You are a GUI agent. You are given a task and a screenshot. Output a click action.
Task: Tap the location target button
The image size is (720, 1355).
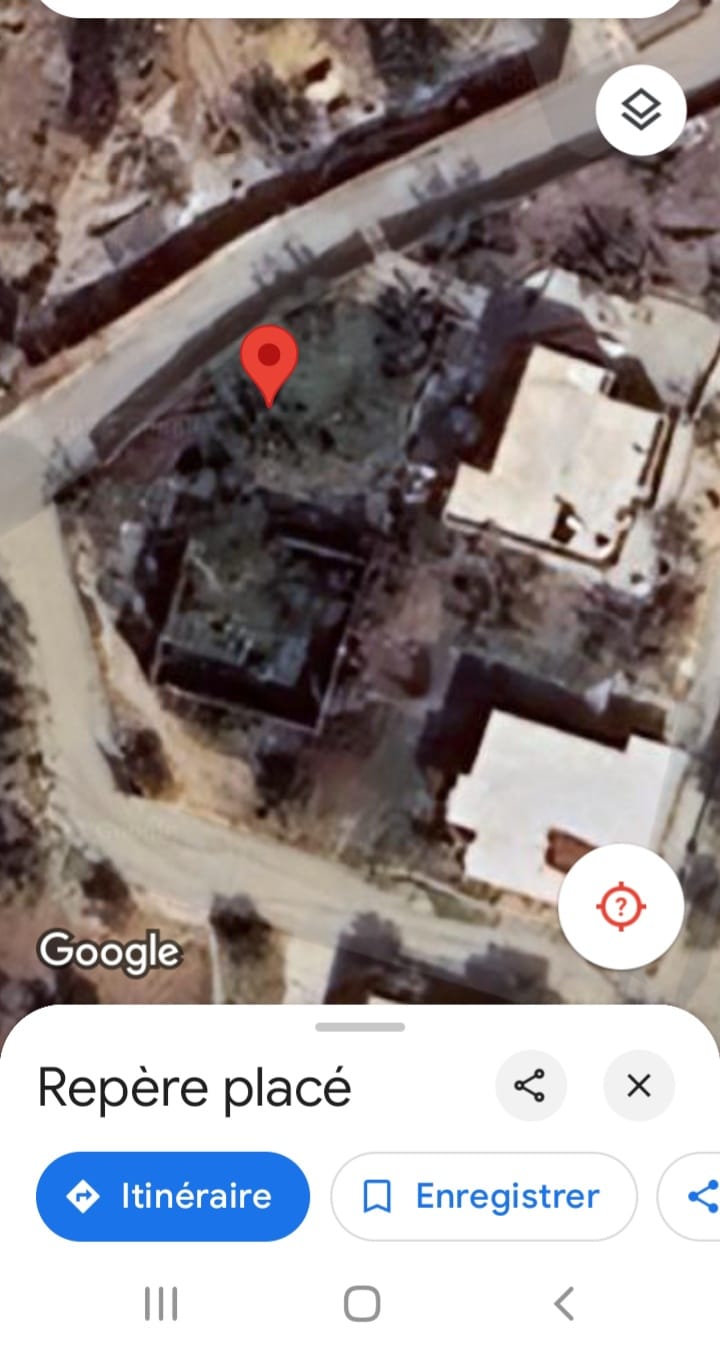point(621,907)
